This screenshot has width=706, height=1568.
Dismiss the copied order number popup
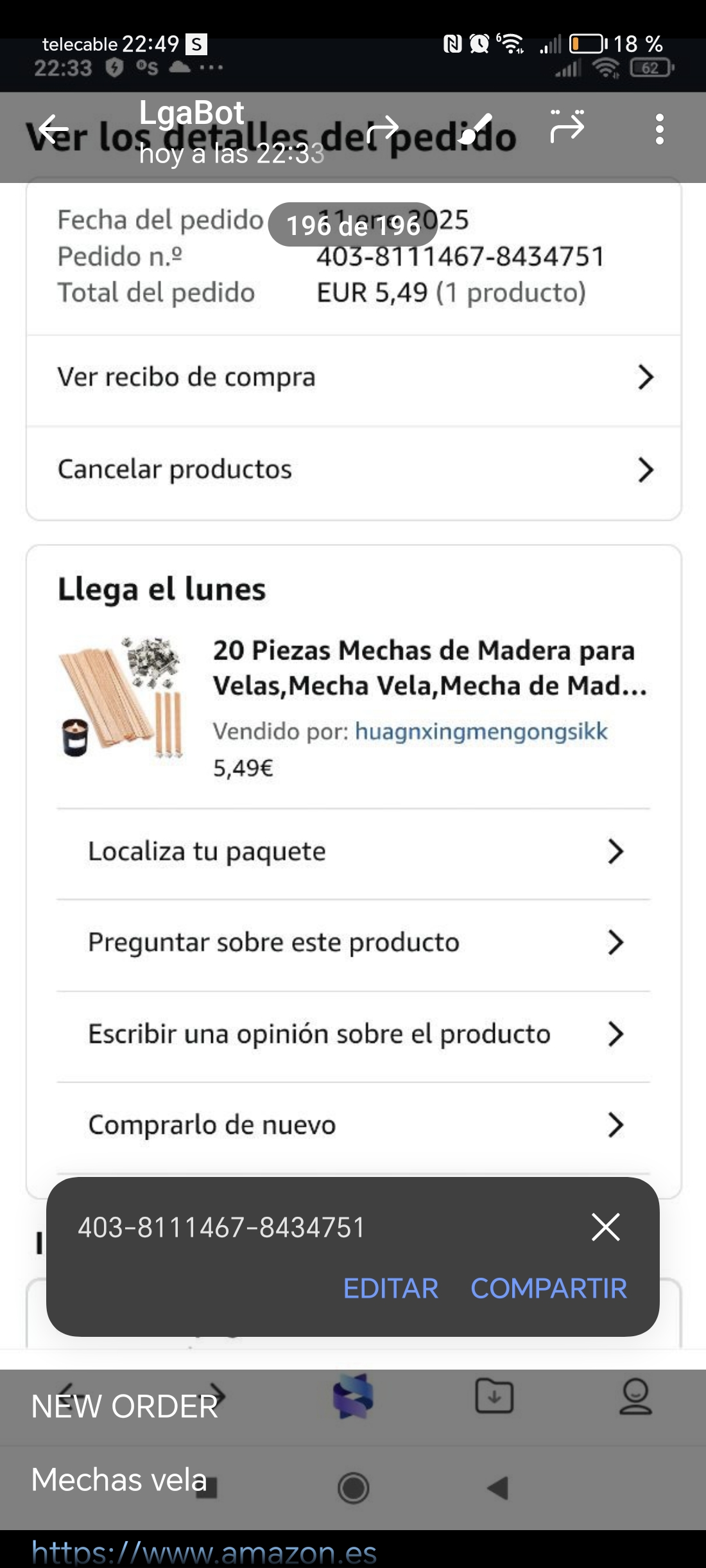tap(605, 1227)
